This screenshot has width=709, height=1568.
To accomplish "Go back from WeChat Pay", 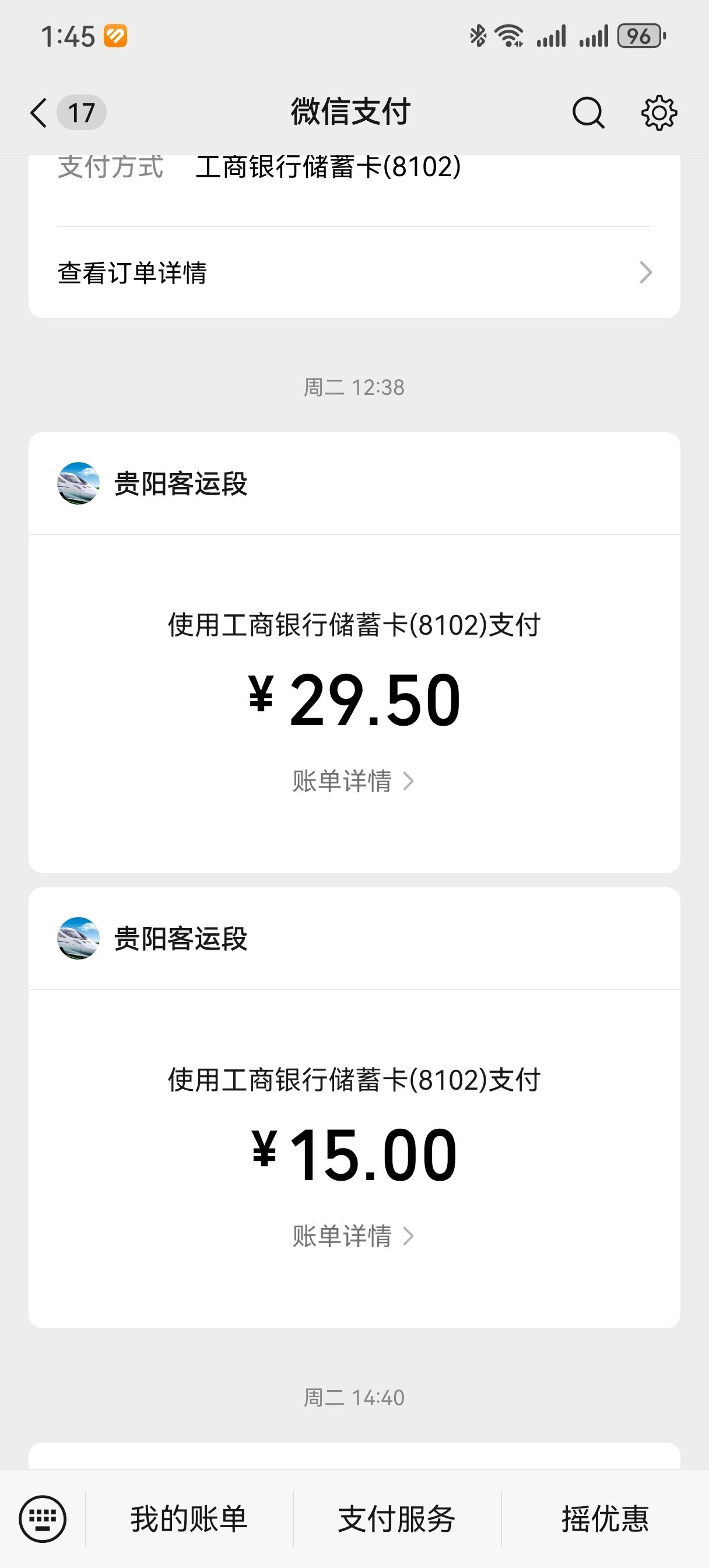I will tap(39, 113).
